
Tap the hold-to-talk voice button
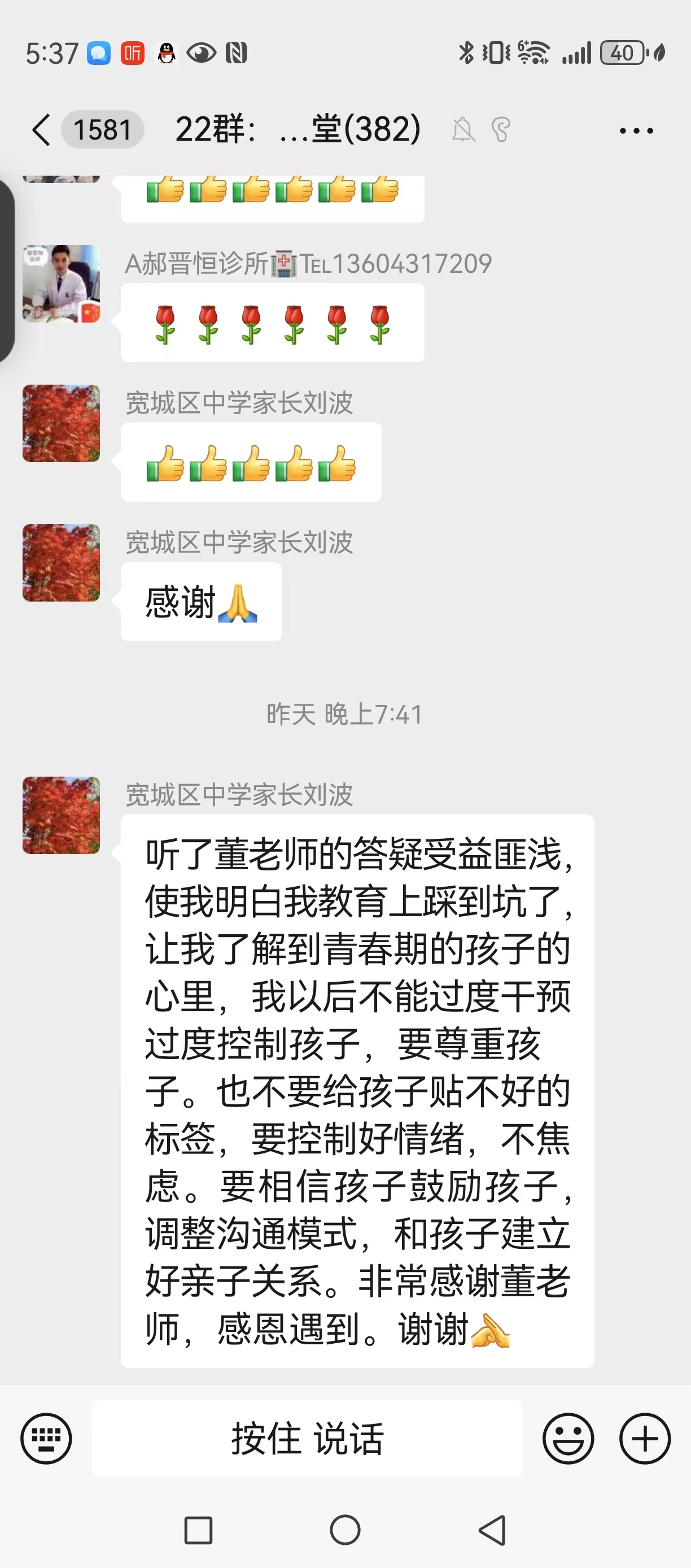coord(307,1438)
